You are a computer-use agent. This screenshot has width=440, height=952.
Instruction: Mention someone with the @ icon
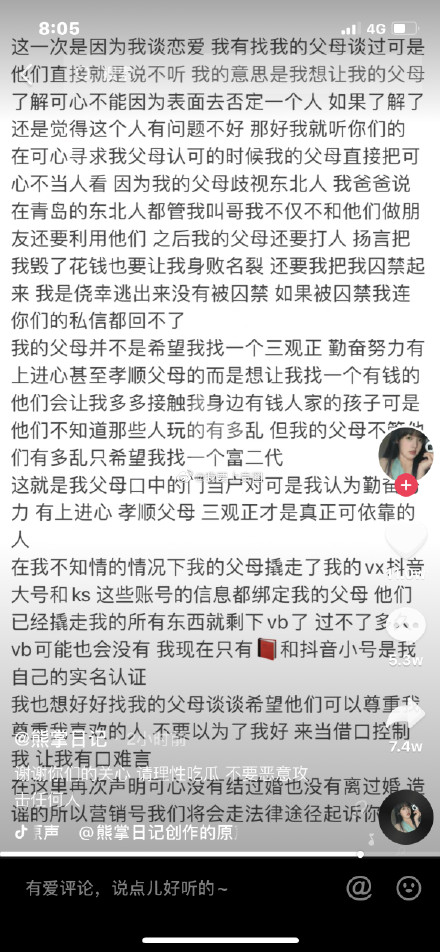tap(359, 888)
